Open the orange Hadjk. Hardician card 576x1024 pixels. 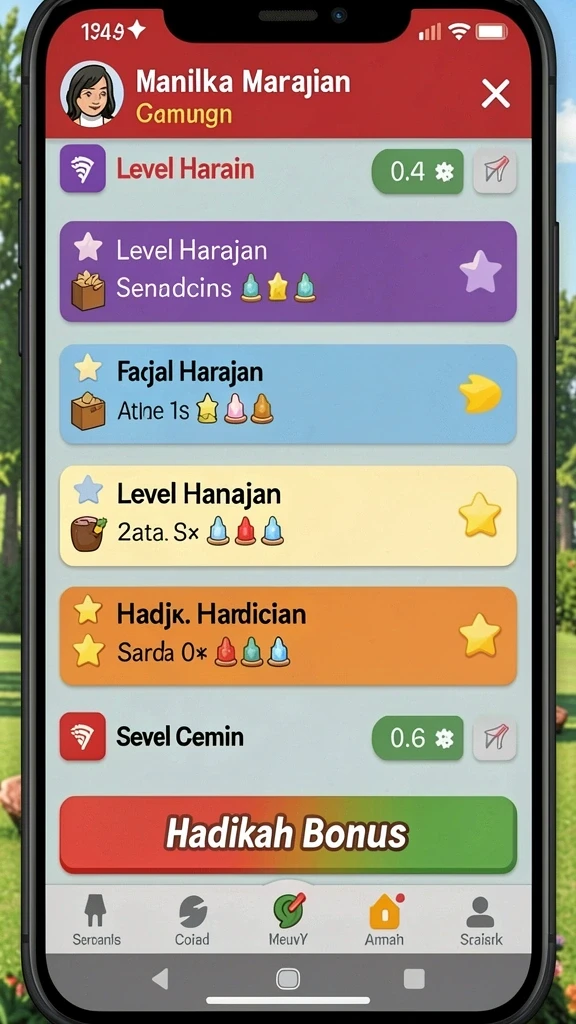288,636
